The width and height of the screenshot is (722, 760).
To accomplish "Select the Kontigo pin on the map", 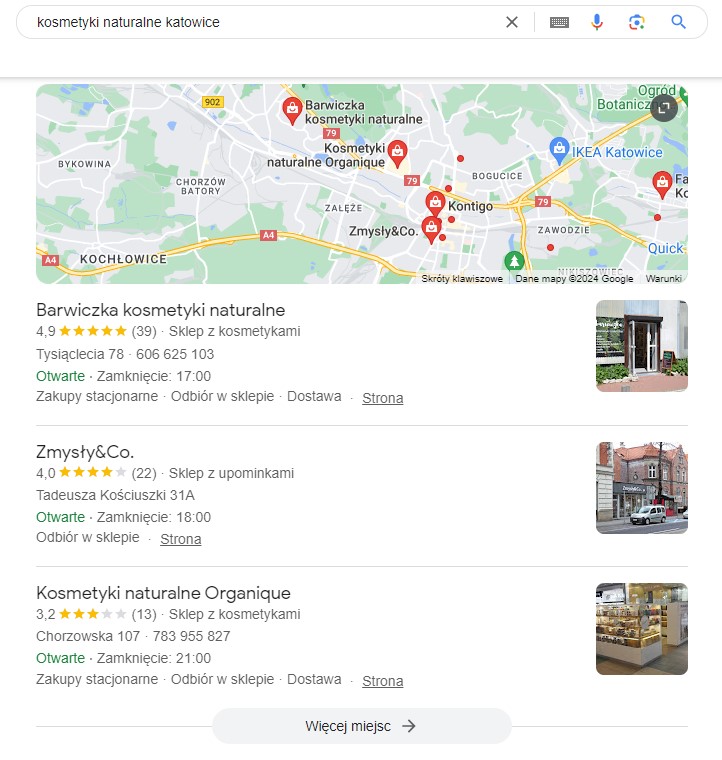I will [435, 203].
